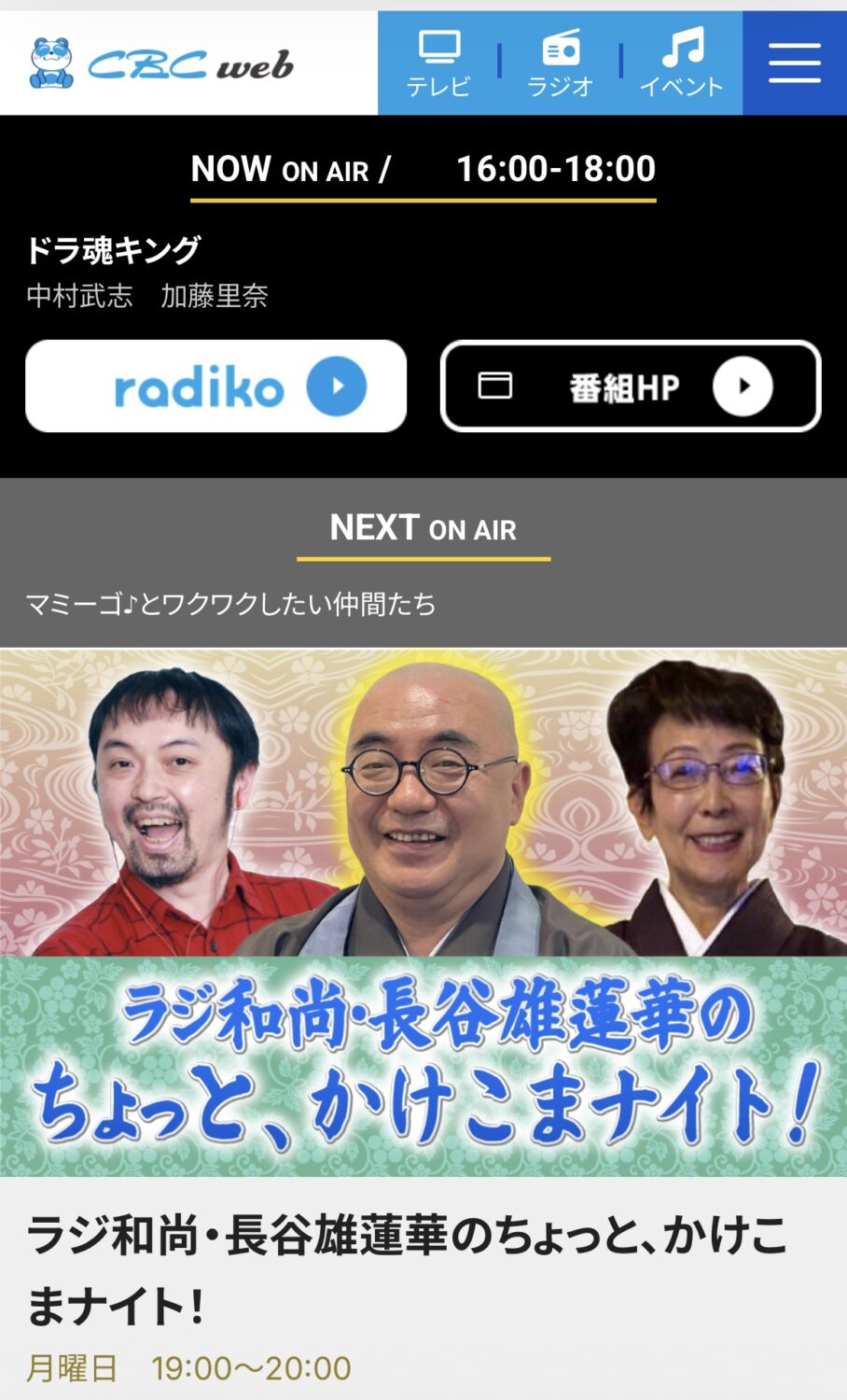Open the 番組HP program page

pyautogui.click(x=631, y=386)
